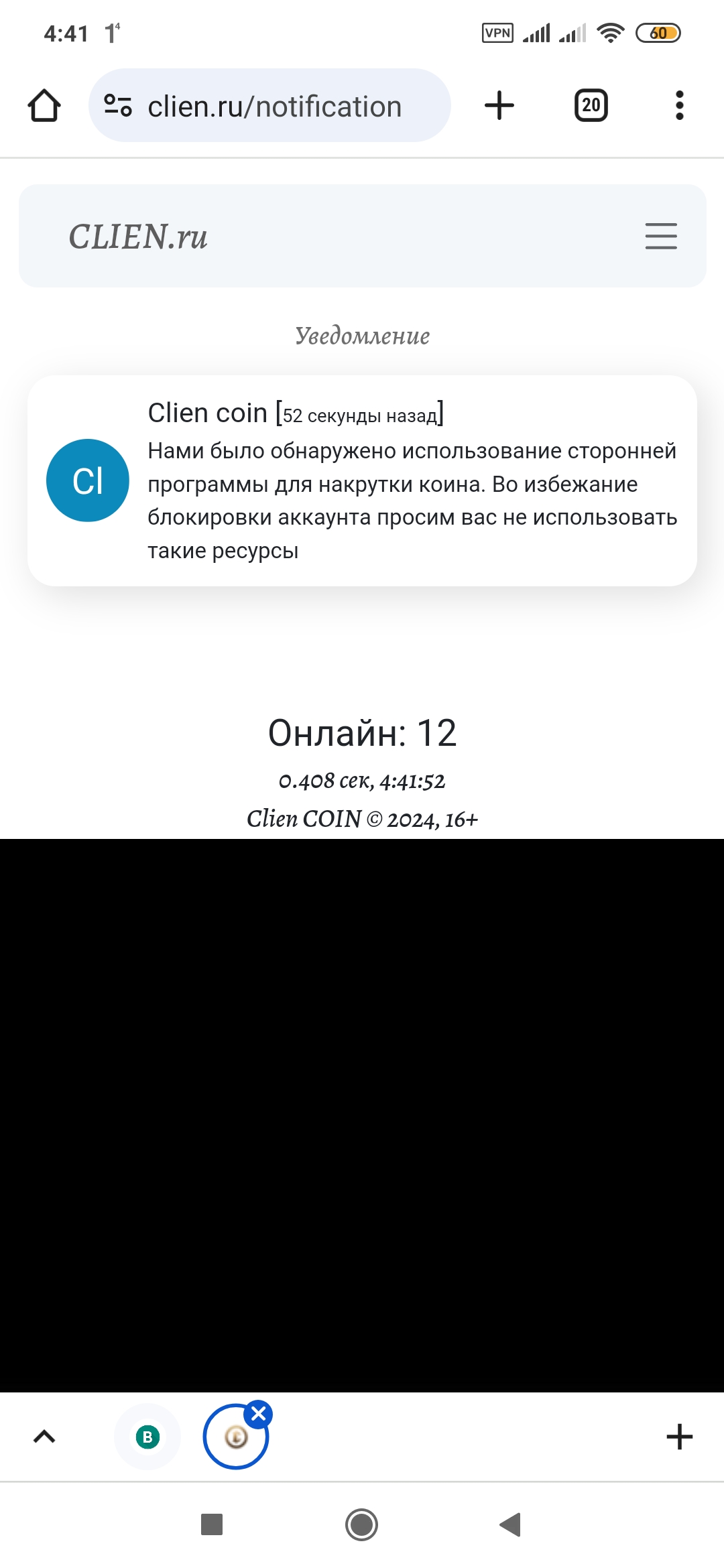Add a new tab to the group

[679, 1437]
